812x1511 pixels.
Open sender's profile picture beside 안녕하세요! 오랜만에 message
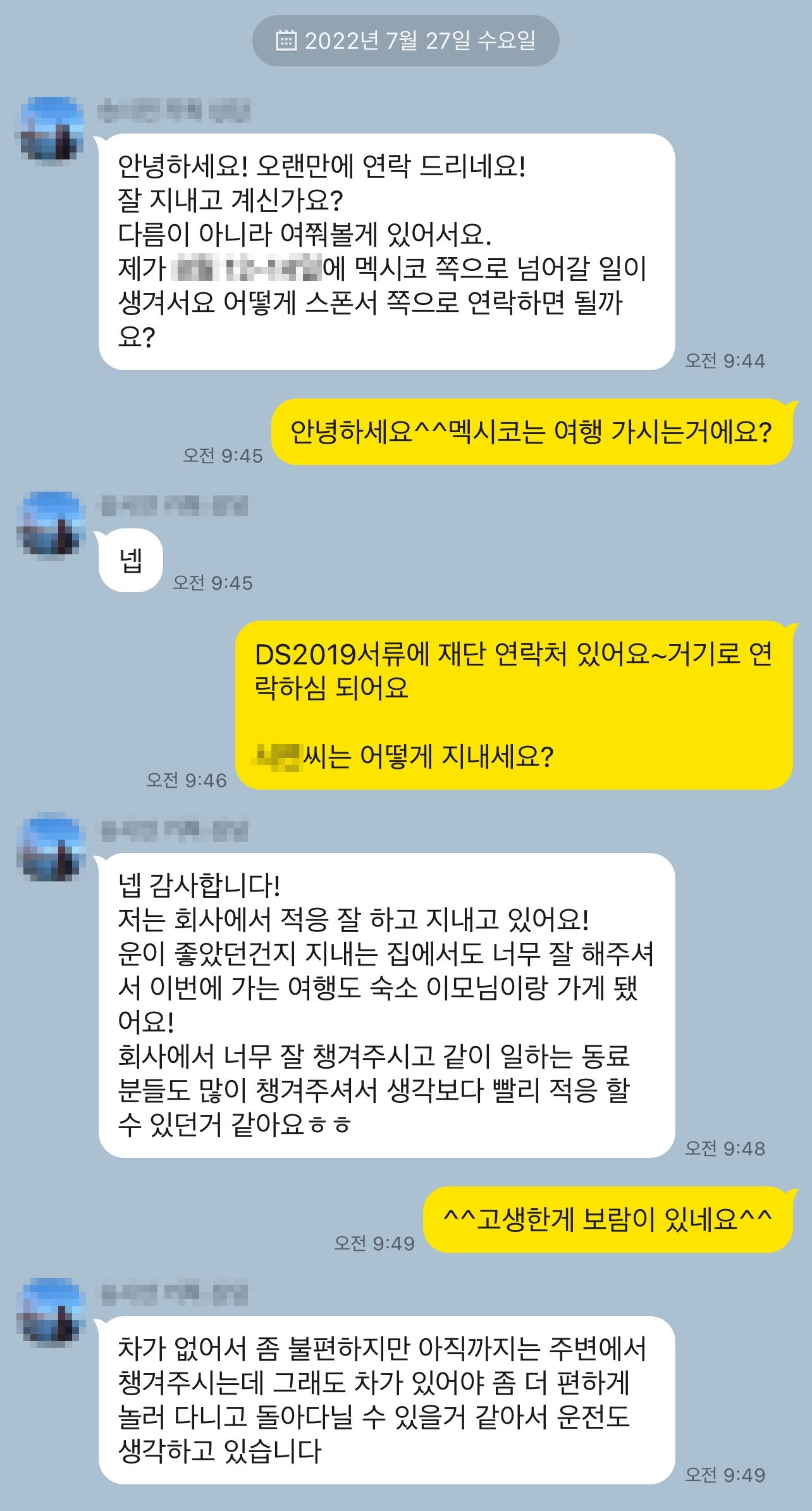pyautogui.click(x=52, y=130)
